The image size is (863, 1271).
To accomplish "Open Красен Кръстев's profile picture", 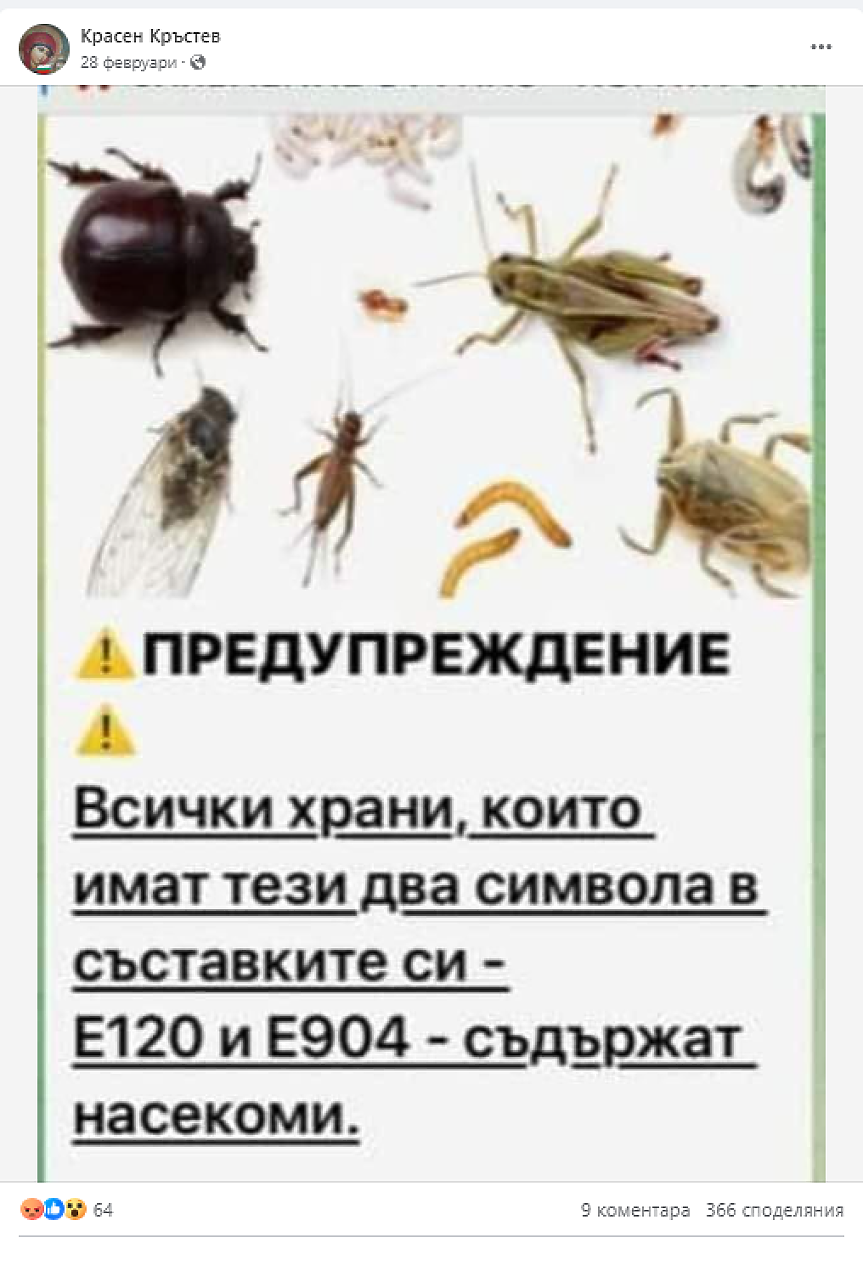I will point(44,49).
